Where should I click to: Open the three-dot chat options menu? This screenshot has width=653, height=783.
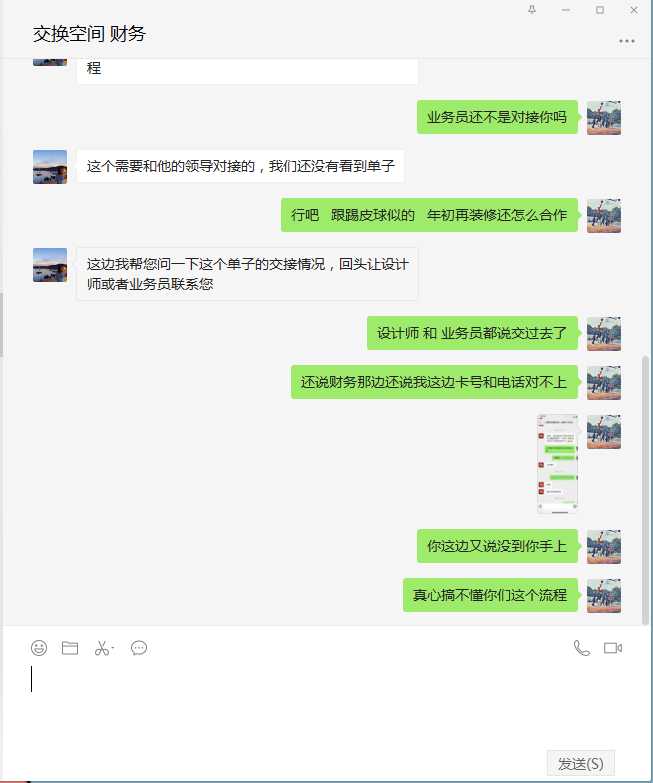click(627, 41)
